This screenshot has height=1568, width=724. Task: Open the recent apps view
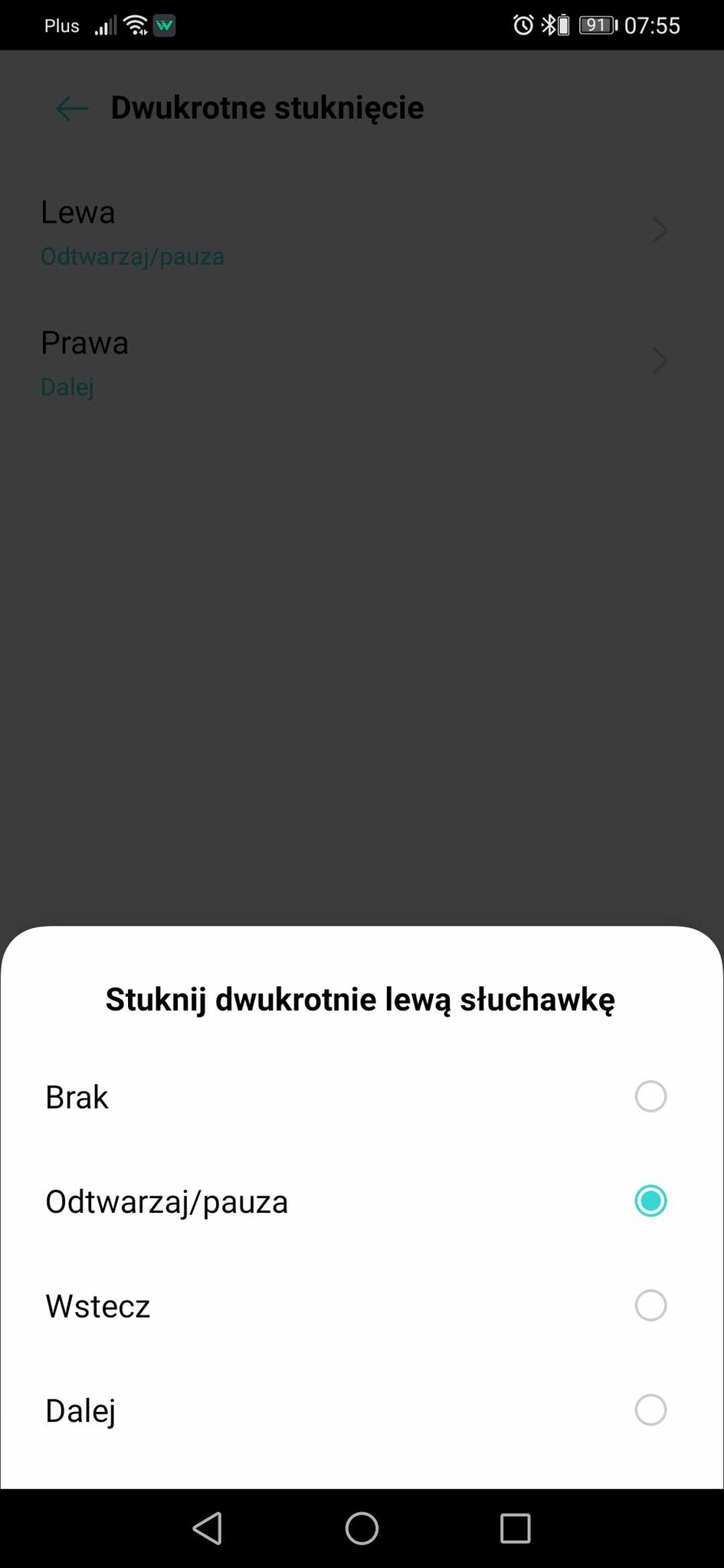click(515, 1528)
